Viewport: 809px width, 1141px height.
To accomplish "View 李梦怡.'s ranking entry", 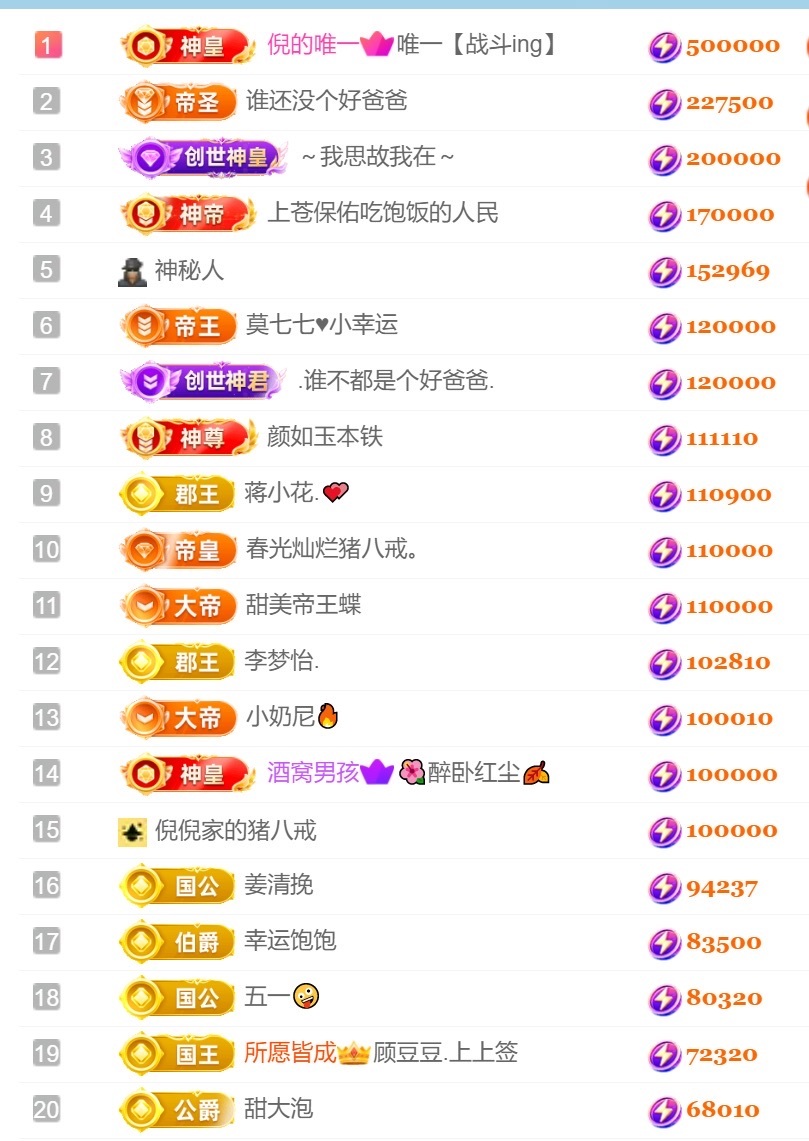I will pos(281,662).
